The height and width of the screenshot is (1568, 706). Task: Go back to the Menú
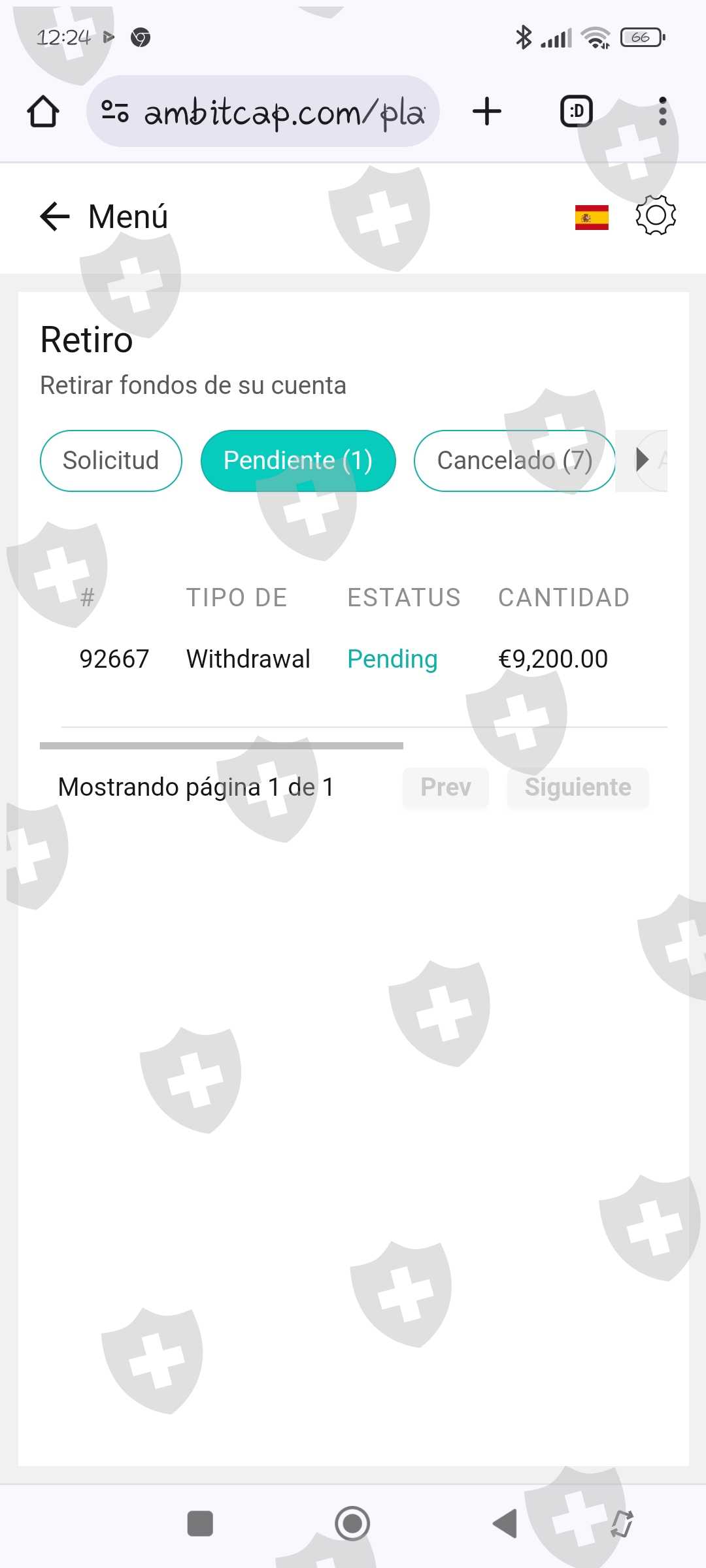point(55,217)
